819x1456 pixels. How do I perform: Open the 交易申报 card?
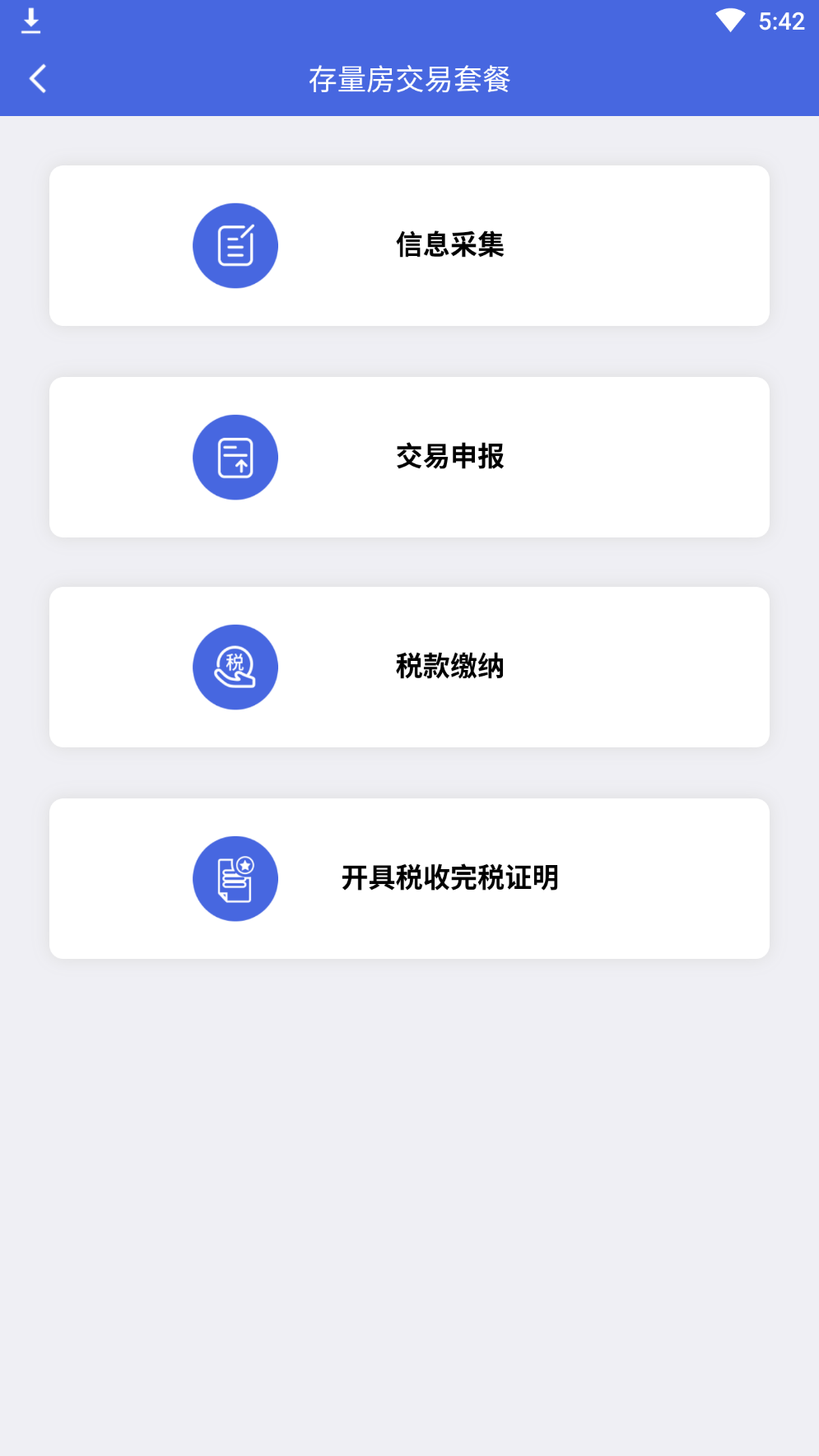pos(409,457)
